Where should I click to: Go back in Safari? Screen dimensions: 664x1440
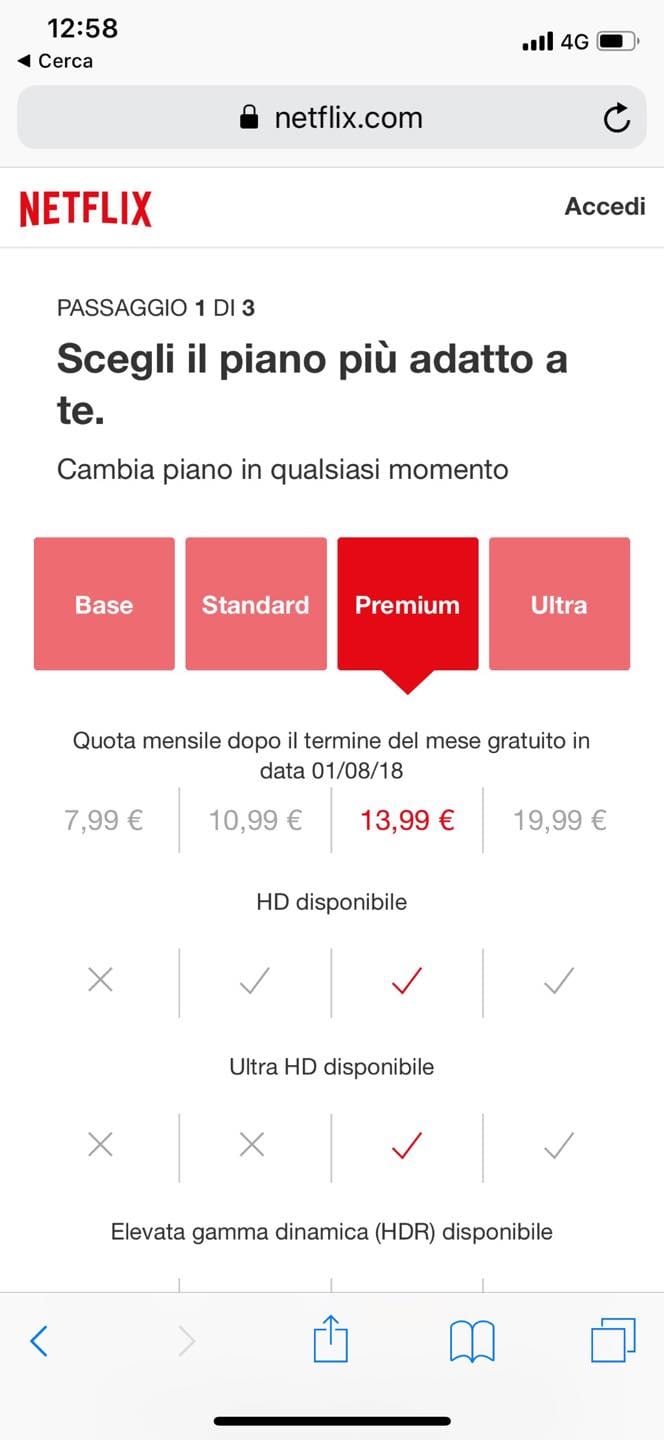(x=39, y=1340)
